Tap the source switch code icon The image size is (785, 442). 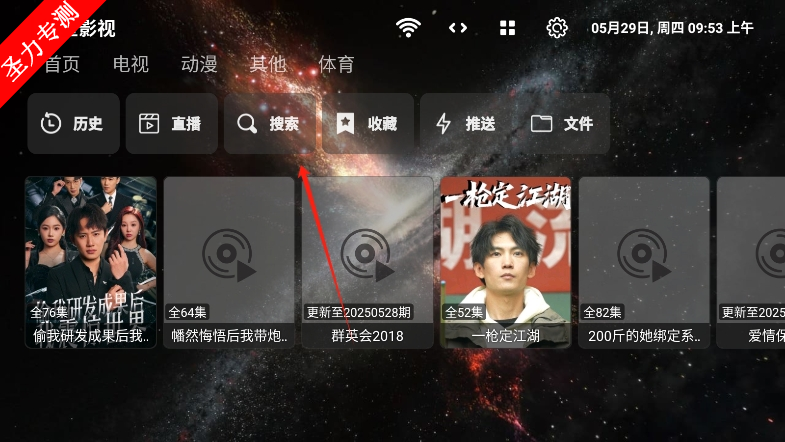(x=458, y=28)
